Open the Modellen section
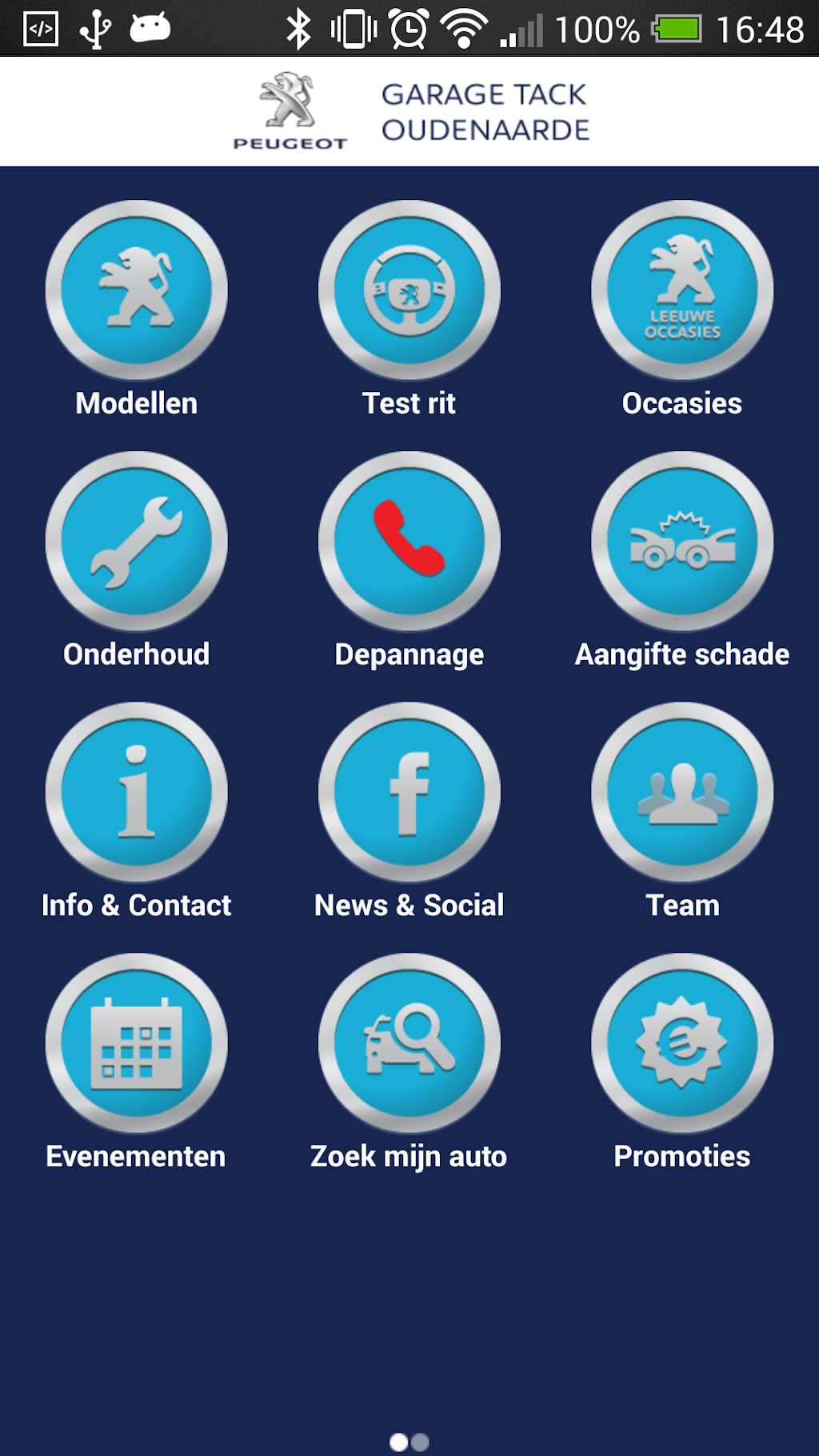This screenshot has height=1456, width=819. [x=136, y=290]
